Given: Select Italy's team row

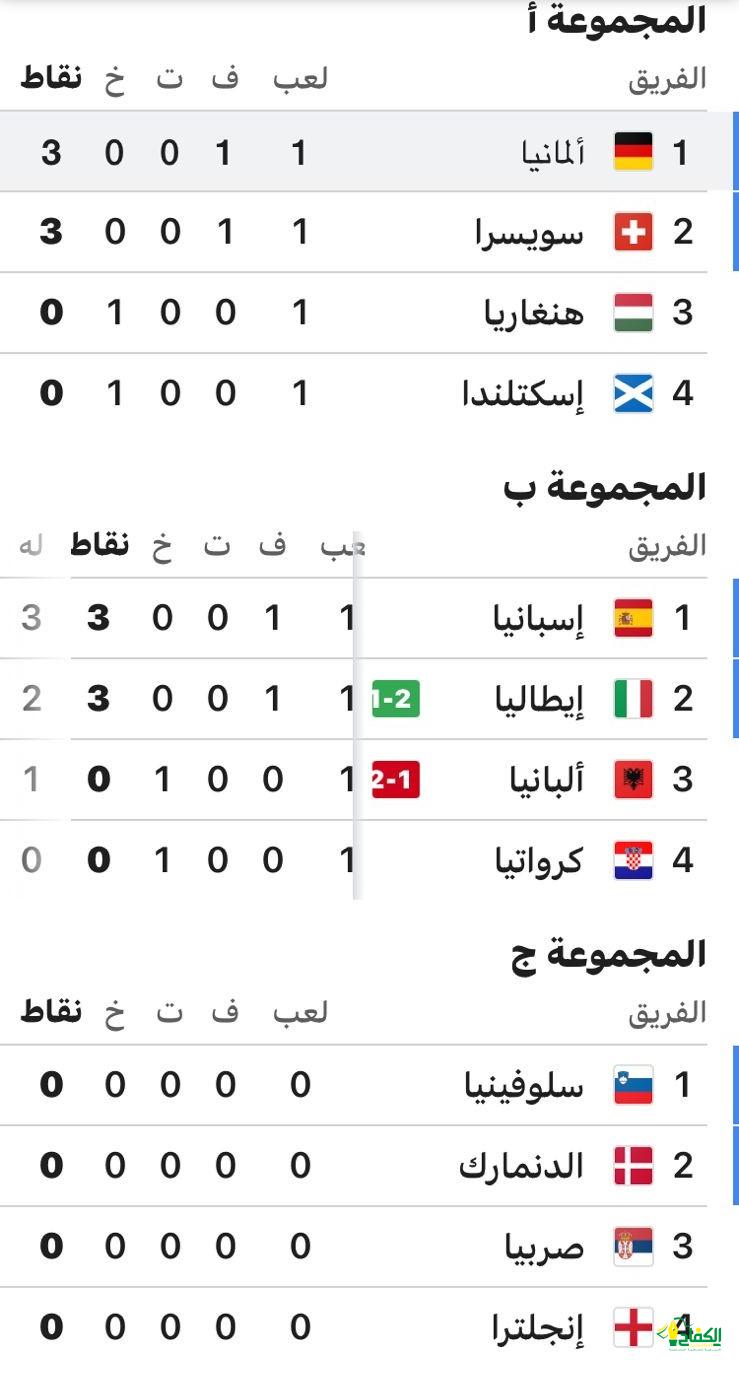Looking at the screenshot, I should pyautogui.click(x=540, y=699).
